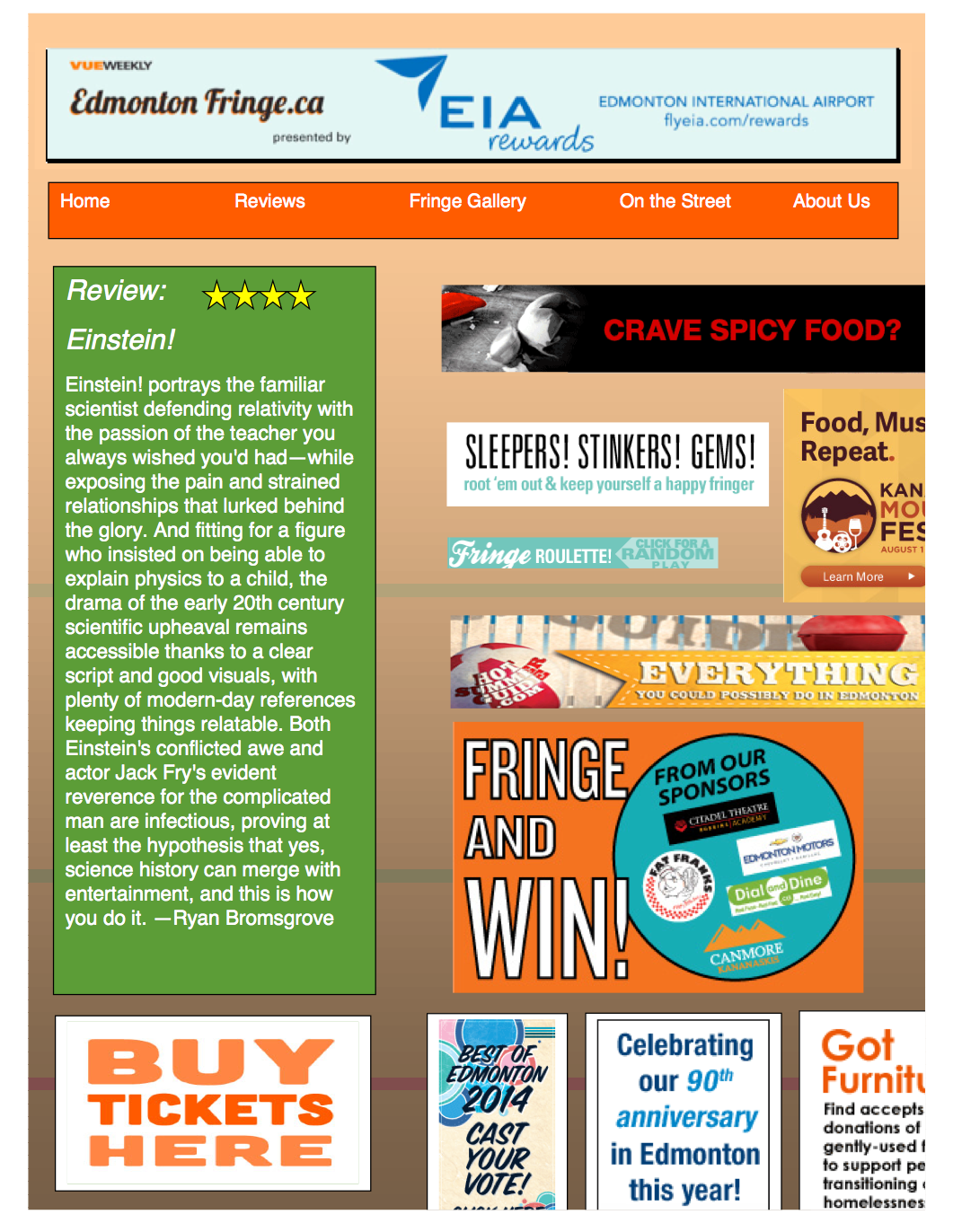The height and width of the screenshot is (1232, 953).
Task: Tap the Edmonton Fringe.ca EIA header banner
Action: 472,105
